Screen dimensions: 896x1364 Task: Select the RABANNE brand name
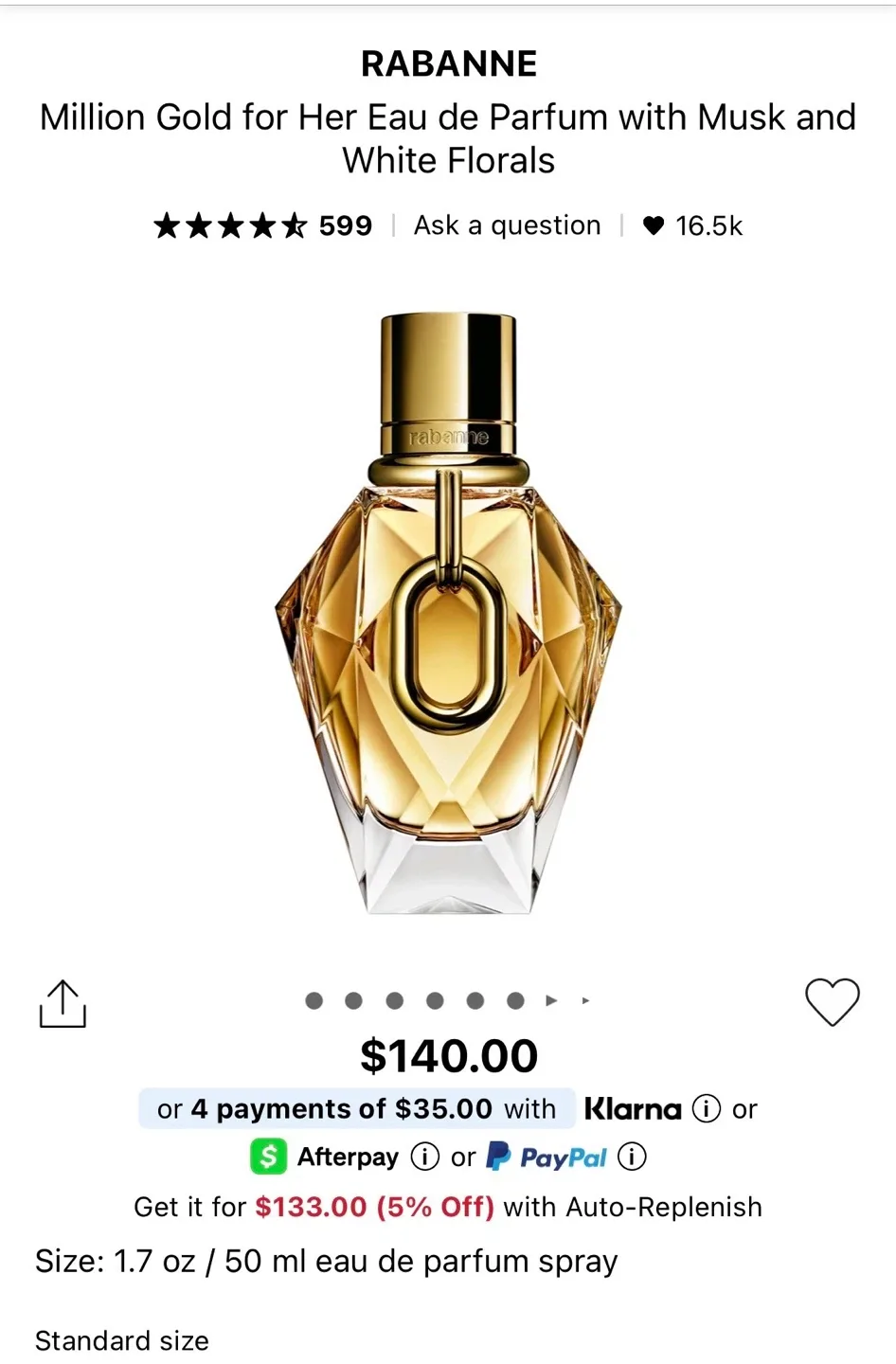pos(447,63)
